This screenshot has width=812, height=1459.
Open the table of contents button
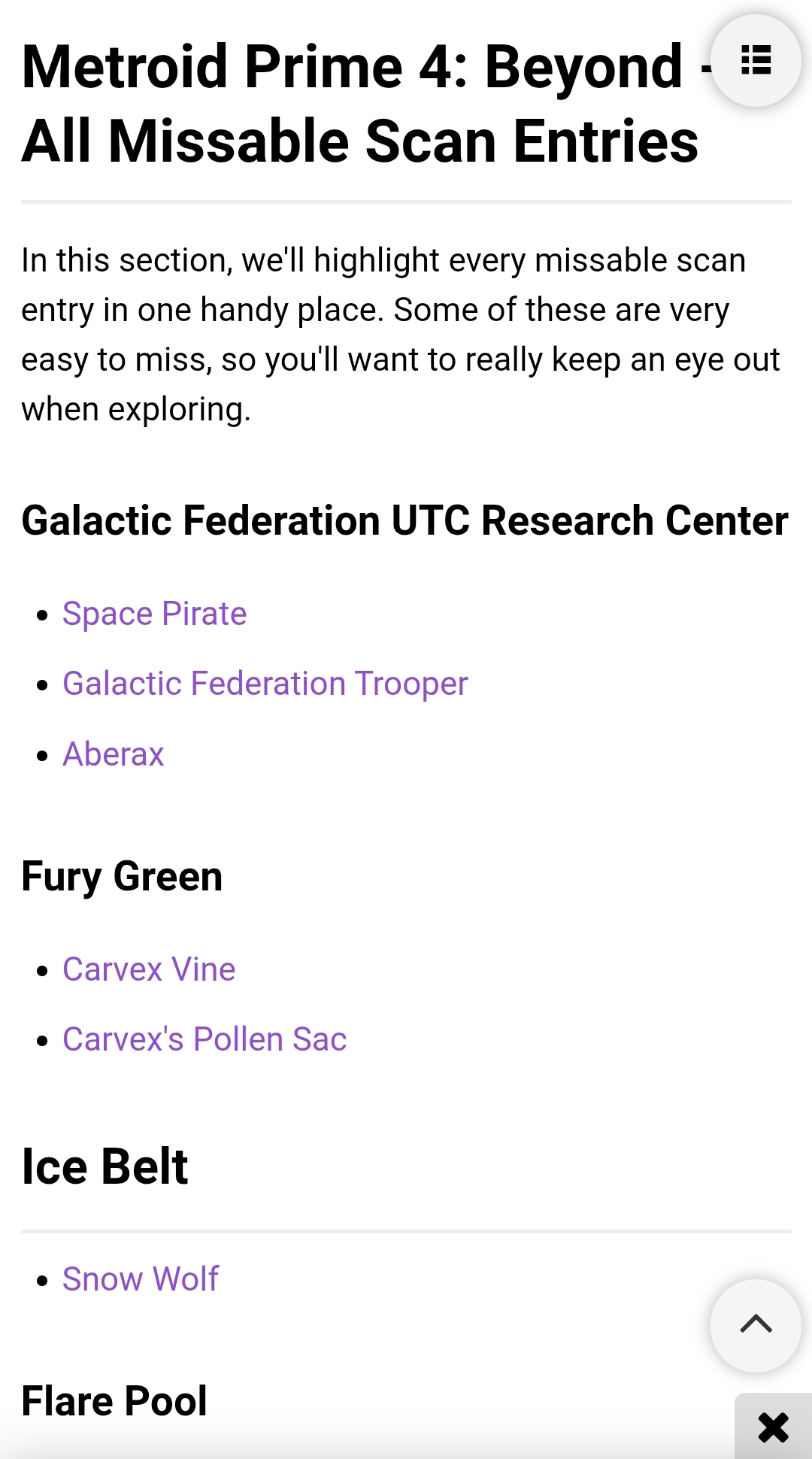pyautogui.click(x=756, y=61)
